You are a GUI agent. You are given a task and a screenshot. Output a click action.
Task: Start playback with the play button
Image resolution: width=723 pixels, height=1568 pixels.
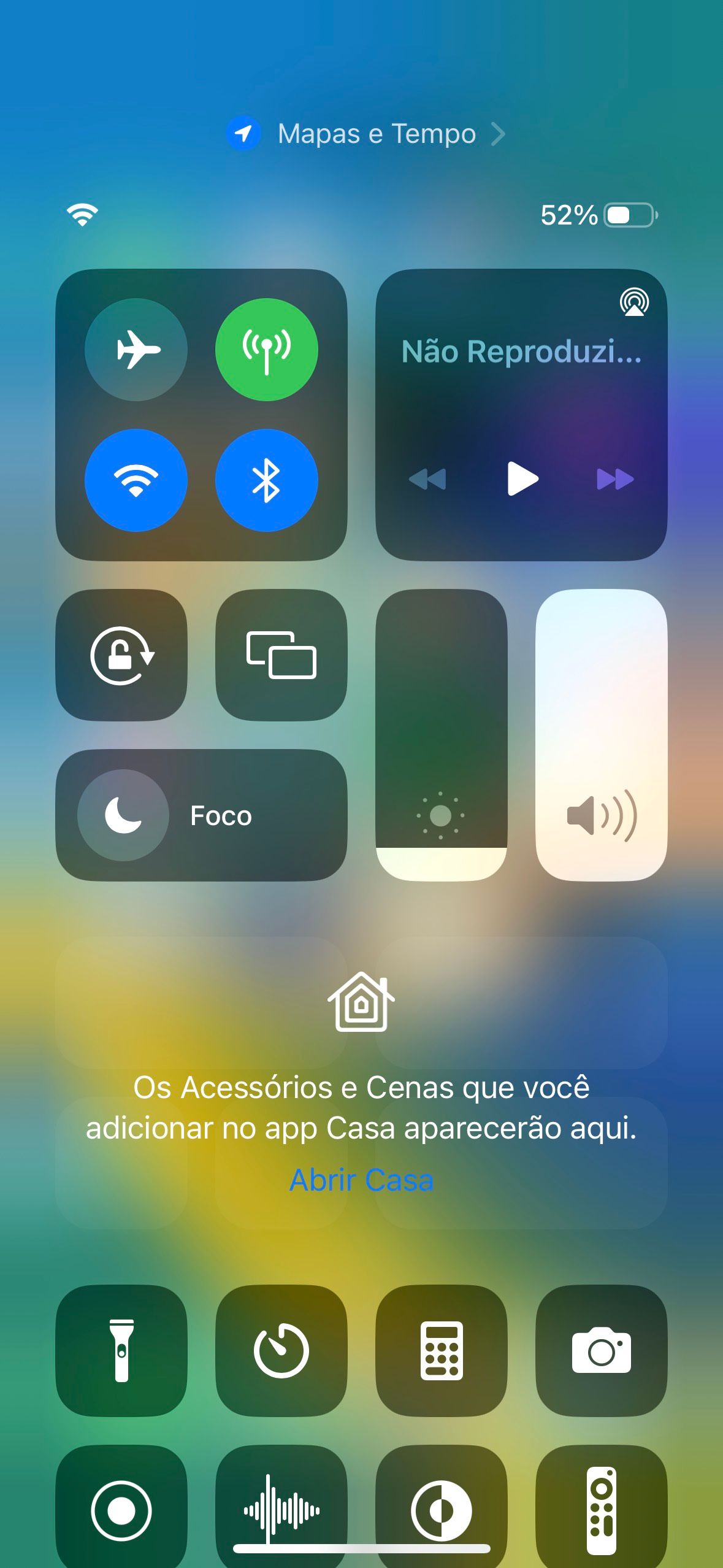pos(522,478)
